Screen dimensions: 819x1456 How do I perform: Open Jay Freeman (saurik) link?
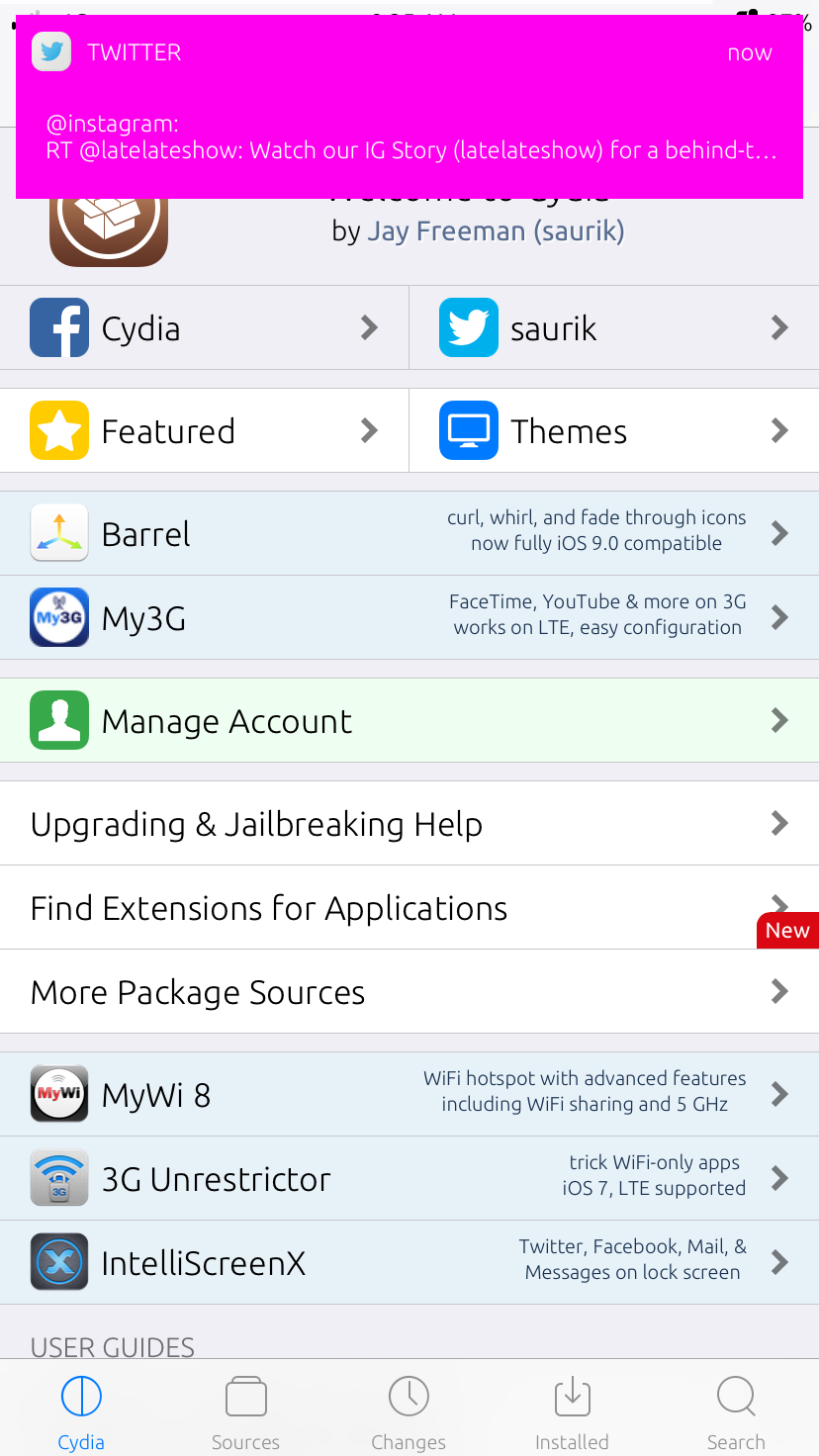coord(496,231)
